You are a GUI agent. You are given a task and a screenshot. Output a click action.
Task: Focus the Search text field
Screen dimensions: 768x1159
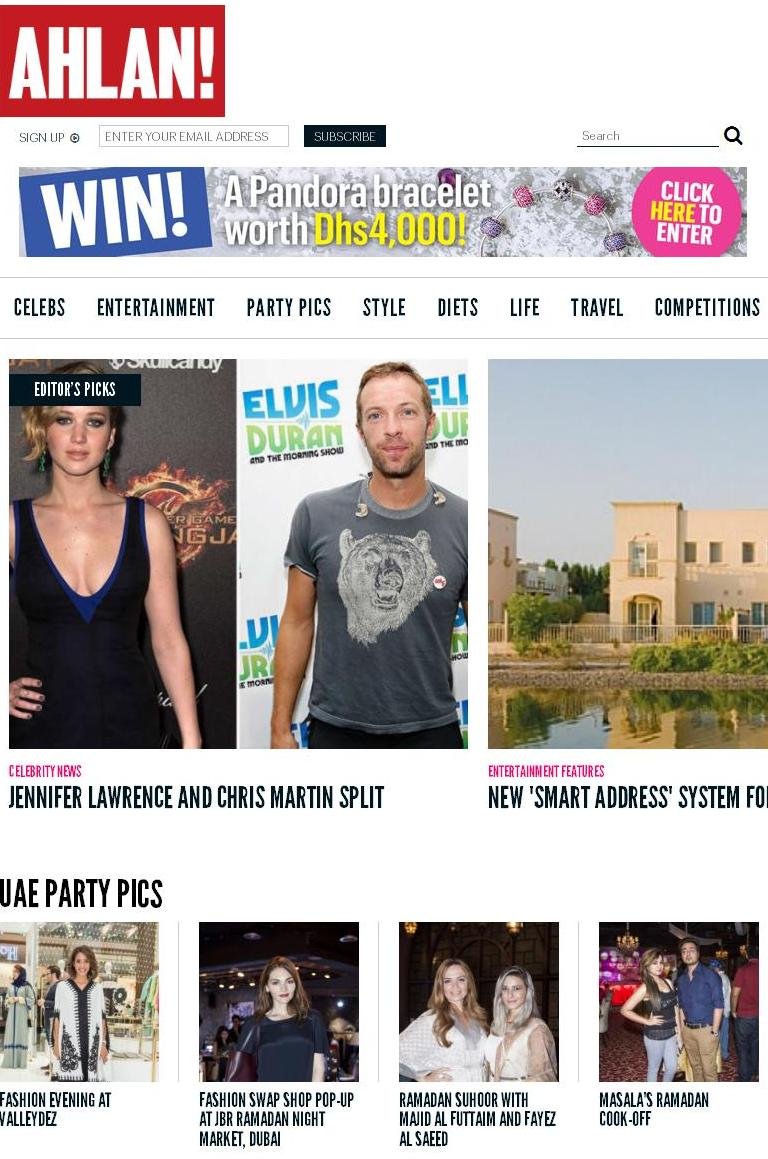pos(646,136)
